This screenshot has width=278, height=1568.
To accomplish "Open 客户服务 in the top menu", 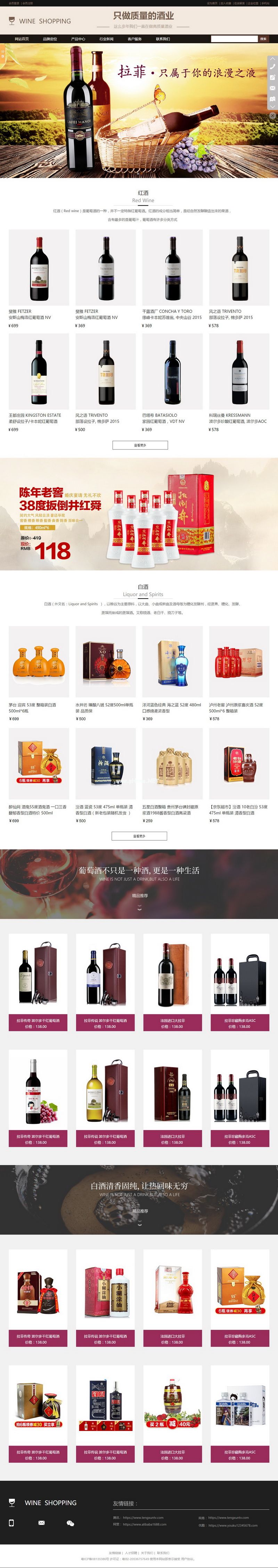I will click(x=134, y=39).
